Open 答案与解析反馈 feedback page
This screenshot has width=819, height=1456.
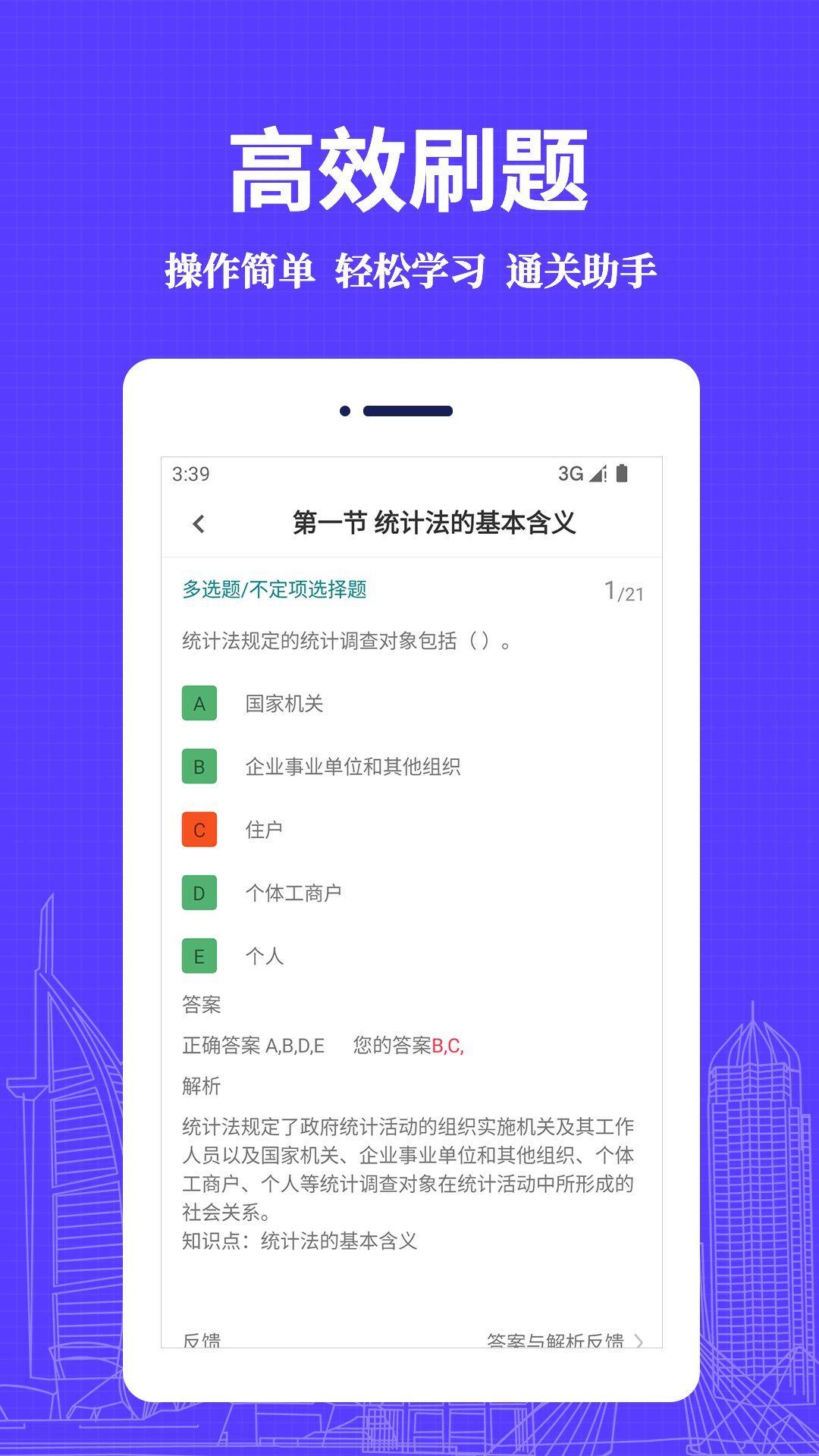pyautogui.click(x=557, y=1339)
